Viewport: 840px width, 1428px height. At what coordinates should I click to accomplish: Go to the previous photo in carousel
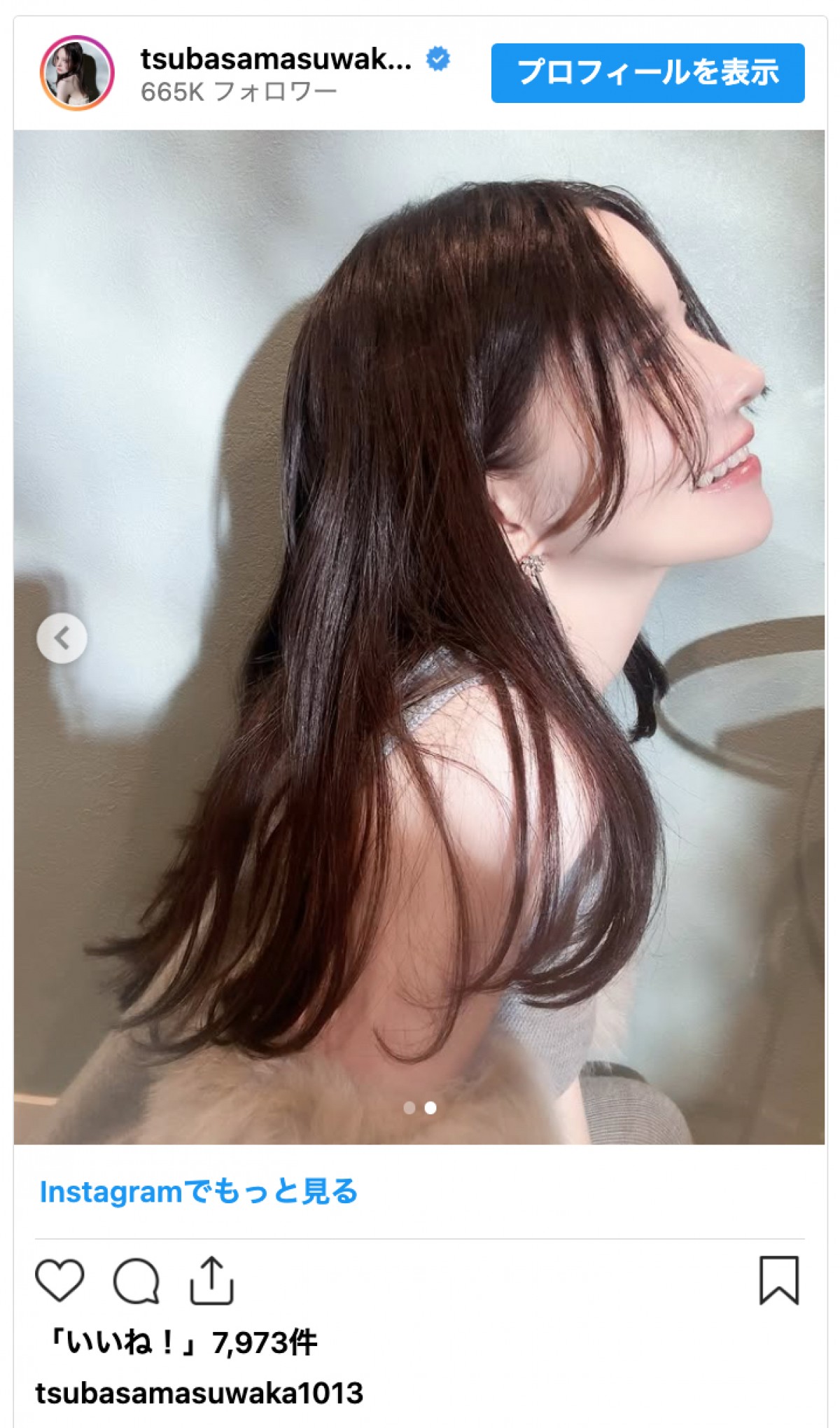pyautogui.click(x=62, y=638)
